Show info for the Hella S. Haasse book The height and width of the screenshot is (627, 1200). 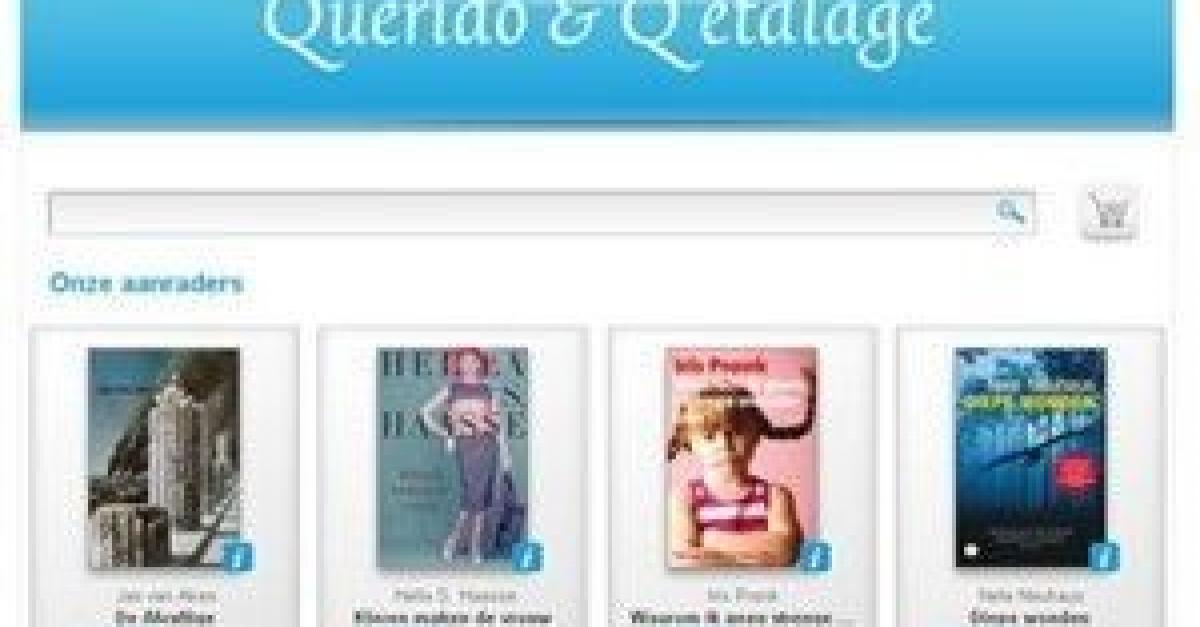coord(526,555)
